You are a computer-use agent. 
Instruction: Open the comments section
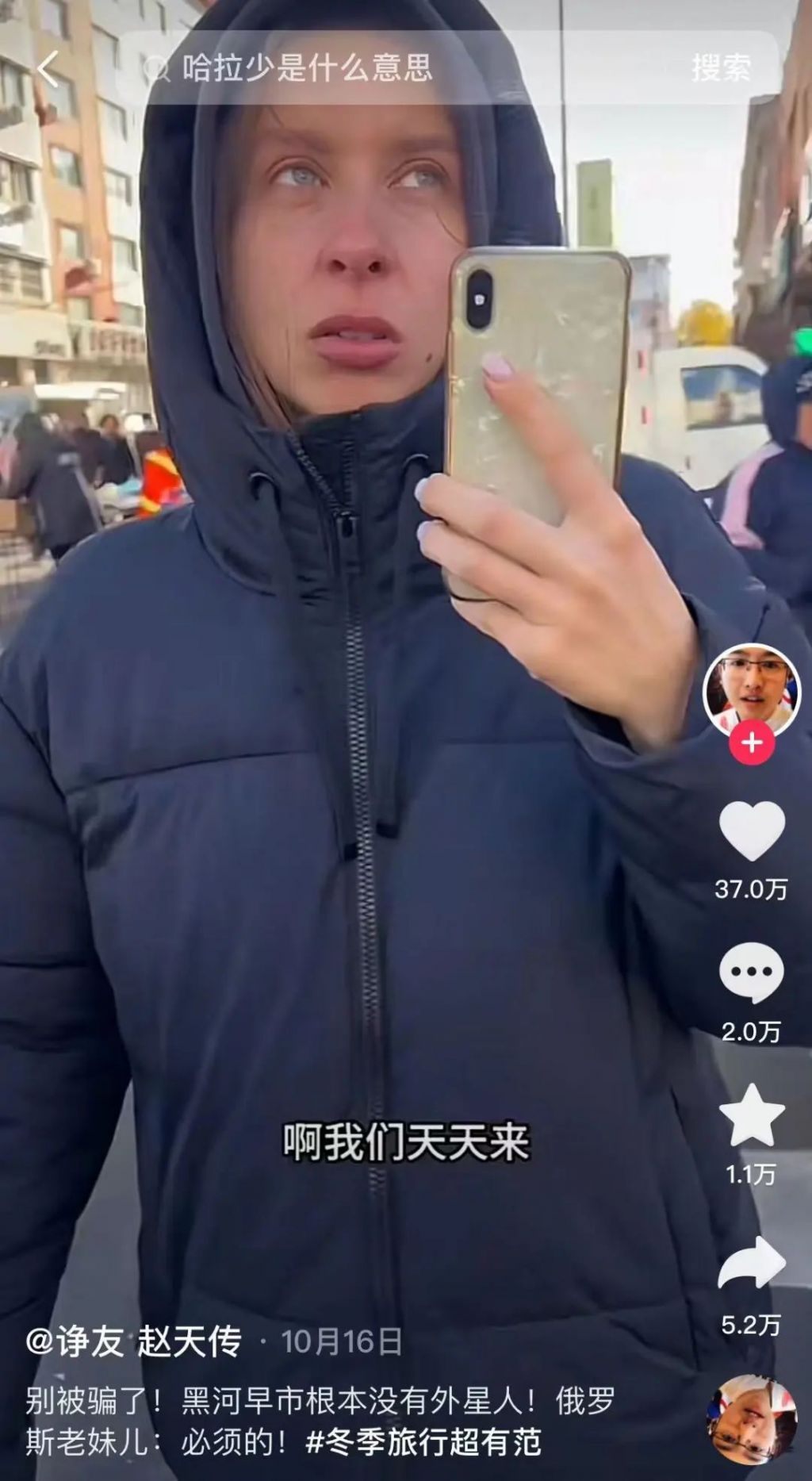click(751, 973)
